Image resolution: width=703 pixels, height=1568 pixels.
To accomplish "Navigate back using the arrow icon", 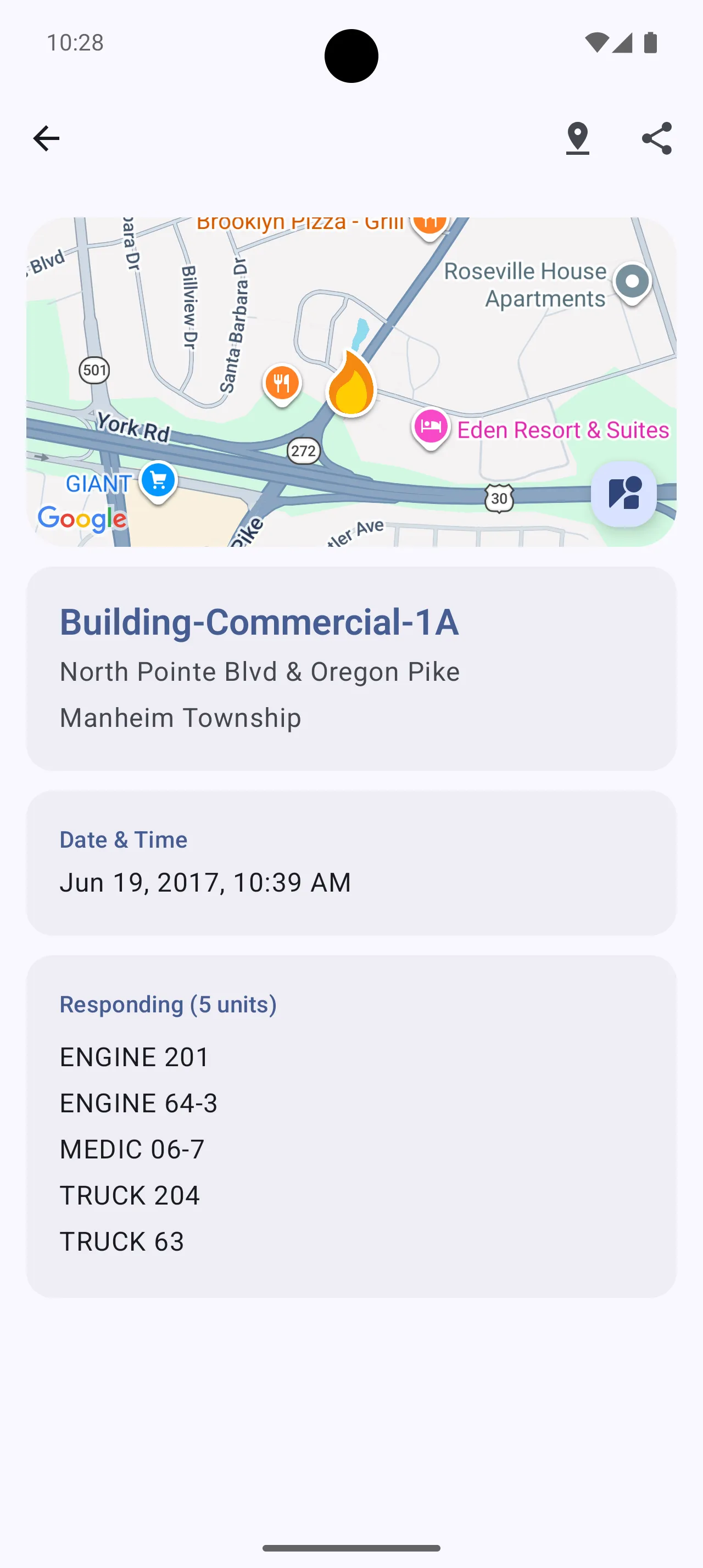I will (46, 138).
